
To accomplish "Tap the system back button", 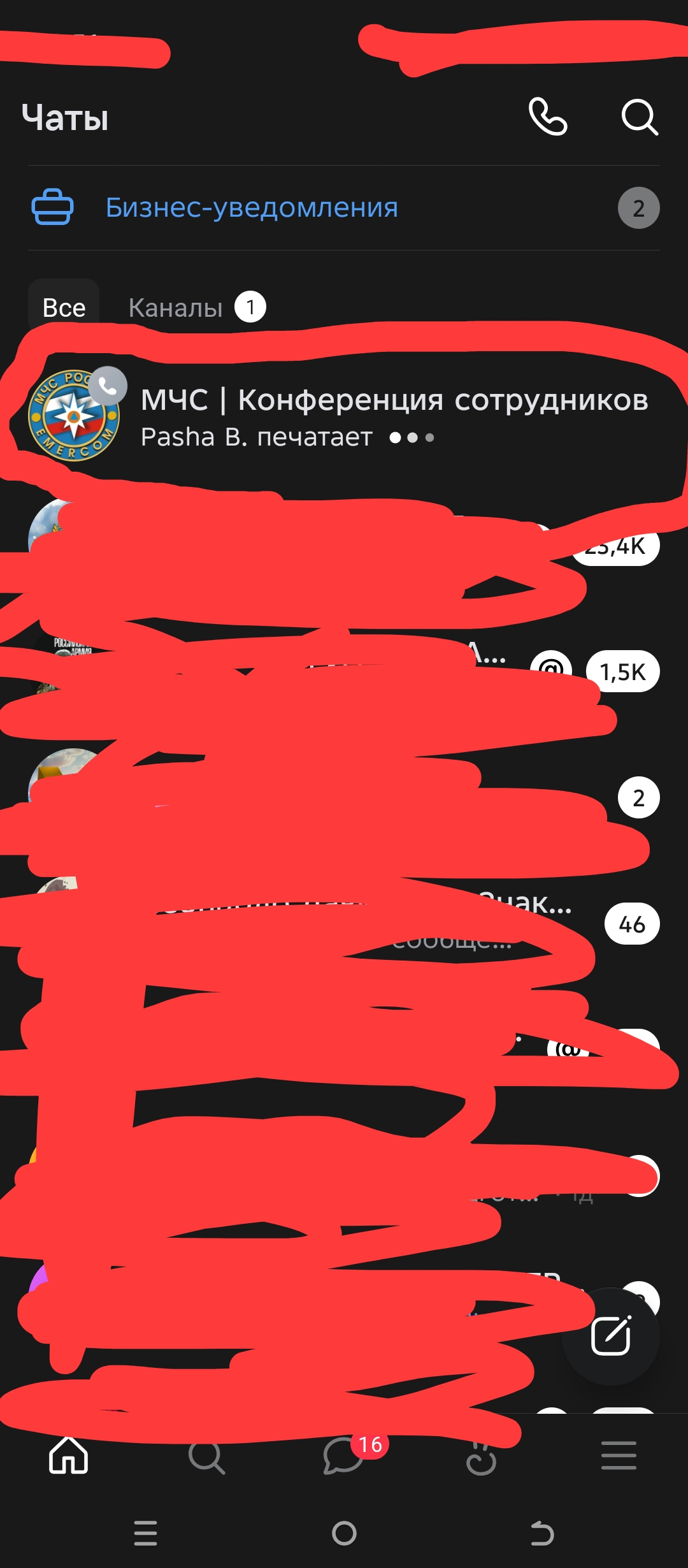I will coord(542,1533).
